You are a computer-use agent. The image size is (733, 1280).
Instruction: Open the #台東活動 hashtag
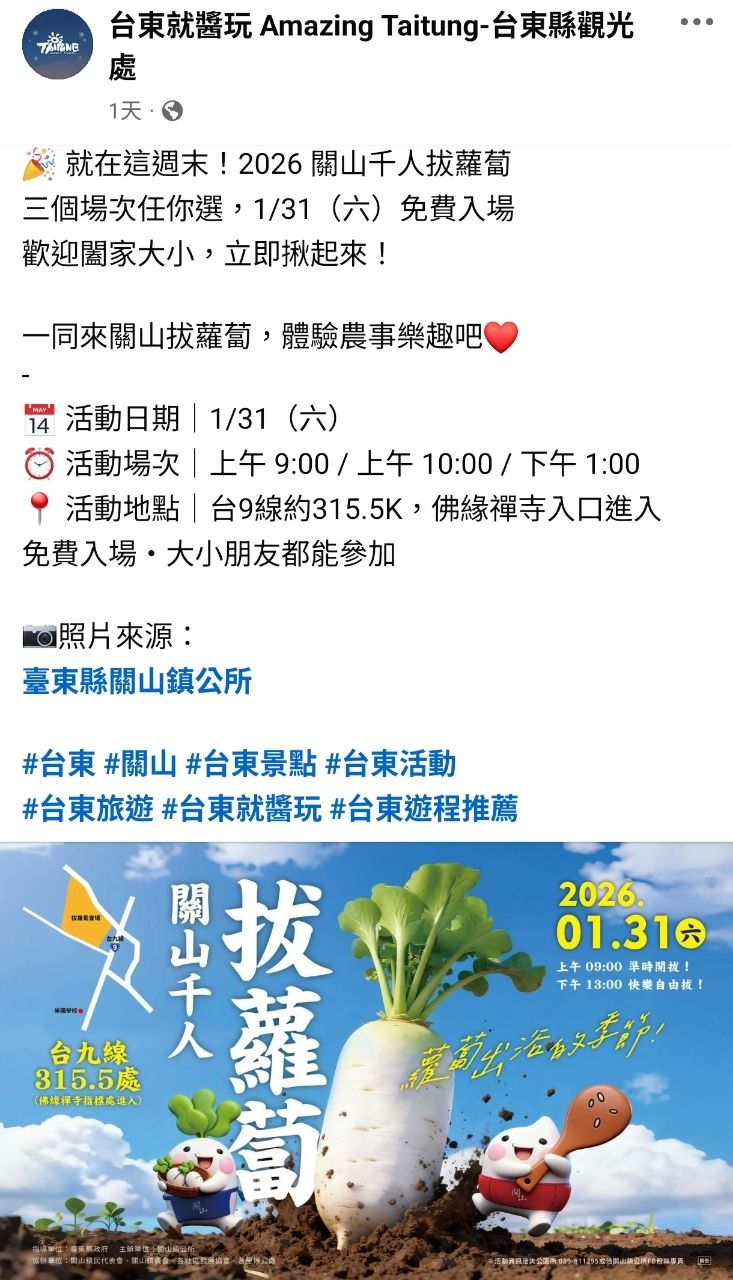(x=394, y=765)
